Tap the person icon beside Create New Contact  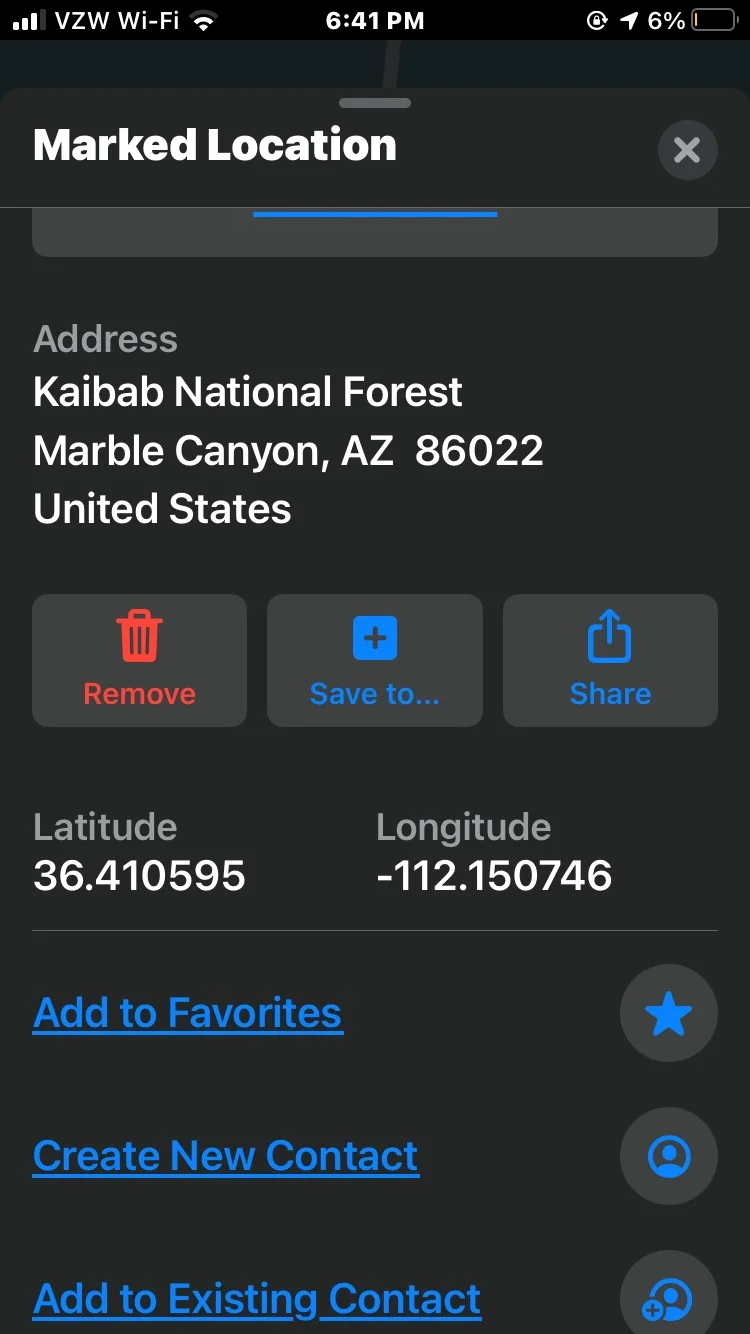(x=669, y=1157)
